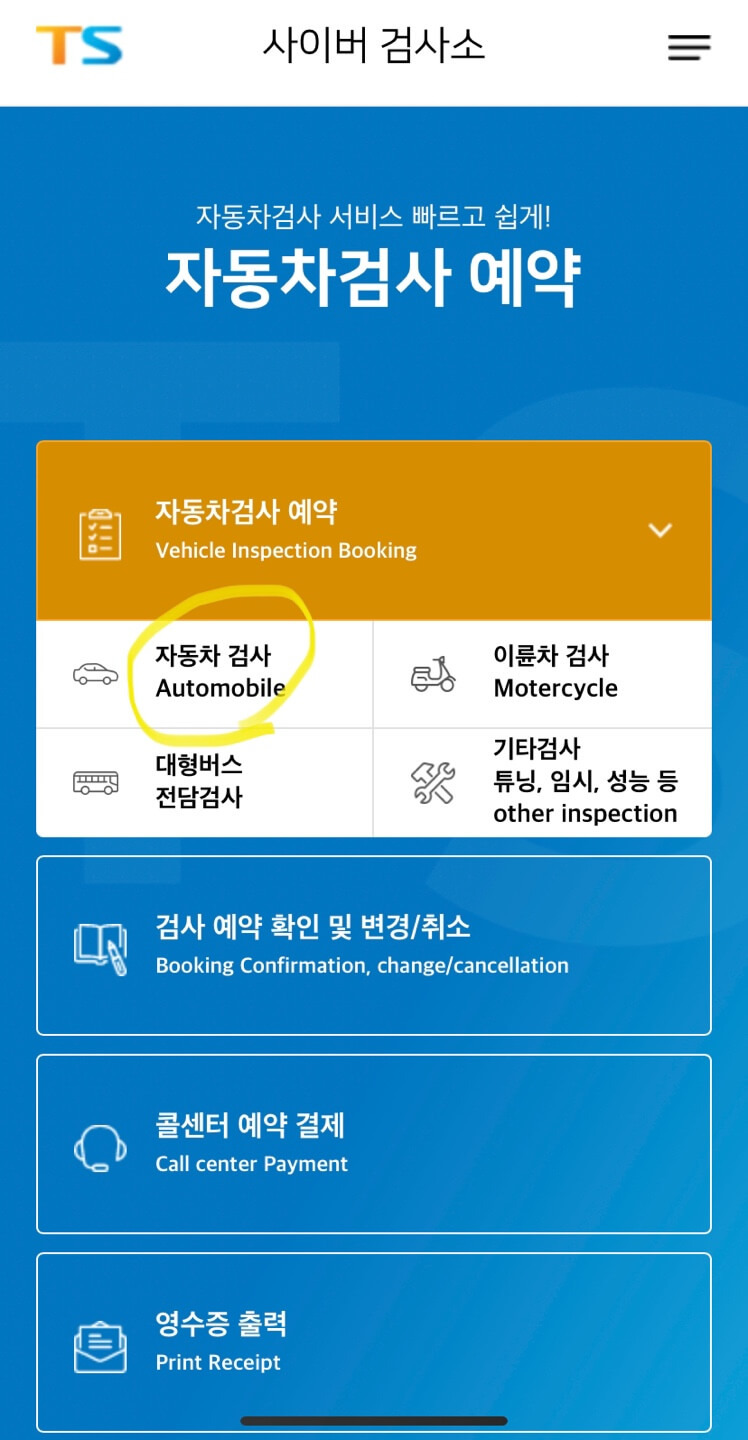Image resolution: width=748 pixels, height=1440 pixels.
Task: Go to 콜센터 예약 결제 payment
Action: (373, 1143)
